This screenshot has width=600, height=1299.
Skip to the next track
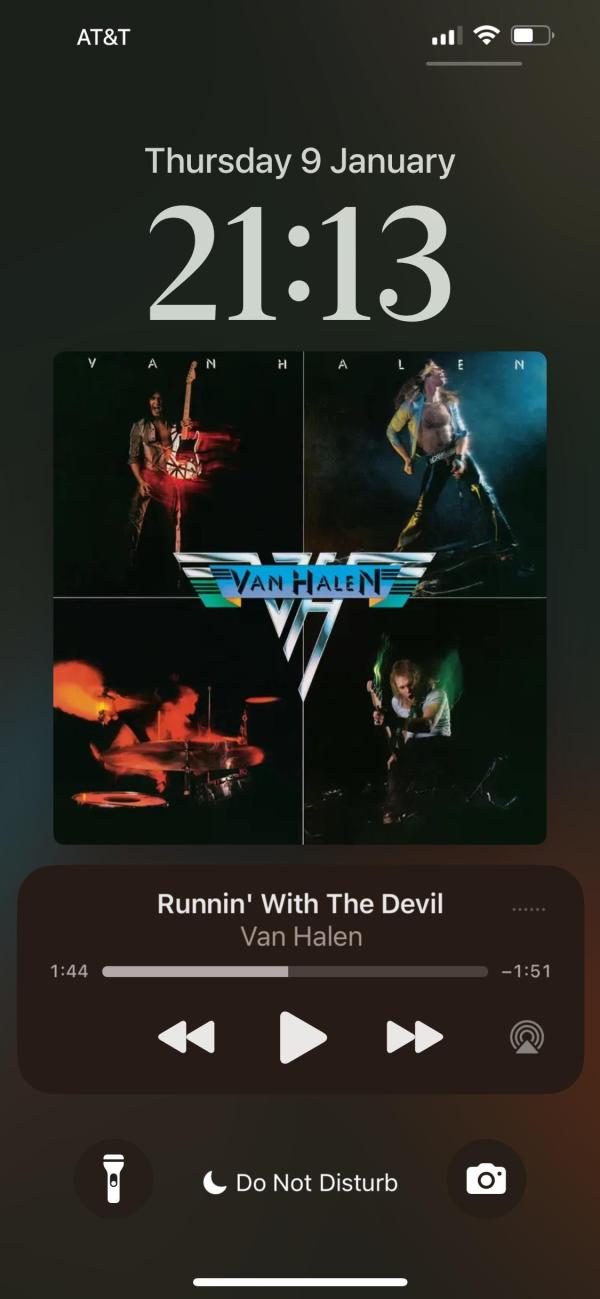[x=414, y=1037]
